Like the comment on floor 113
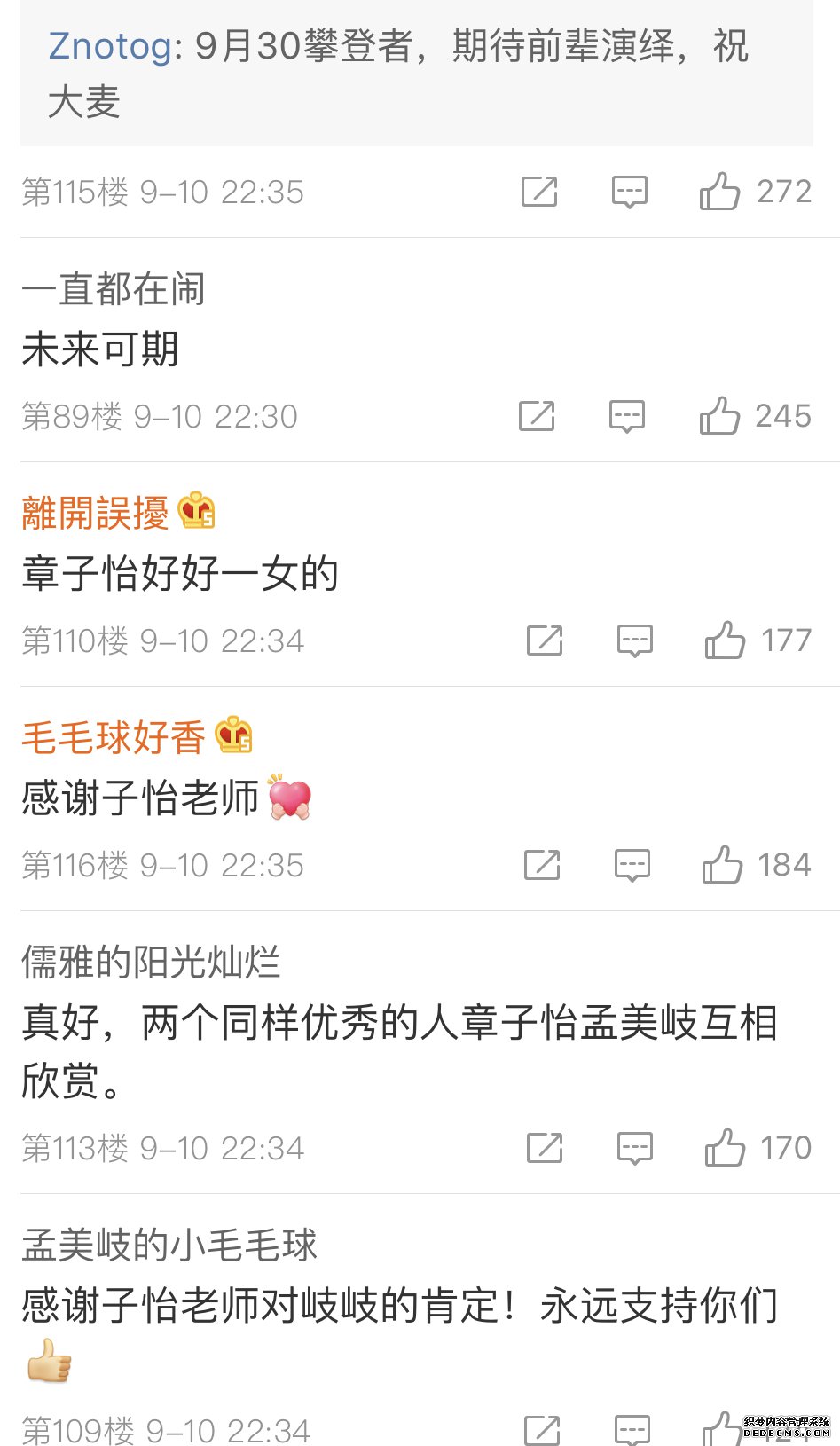 tap(724, 1147)
